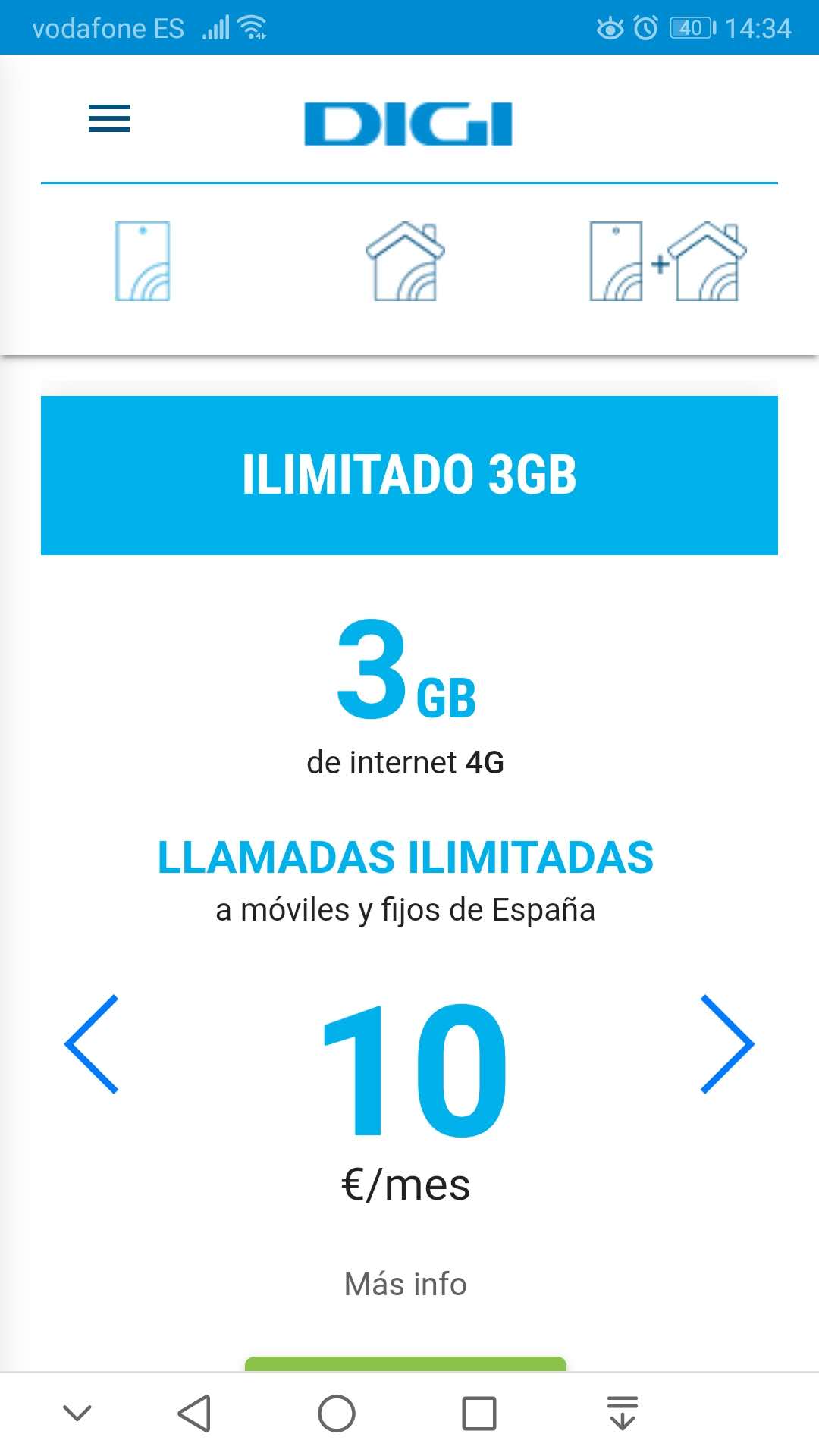Tap the green button below Más info

click(x=405, y=1364)
